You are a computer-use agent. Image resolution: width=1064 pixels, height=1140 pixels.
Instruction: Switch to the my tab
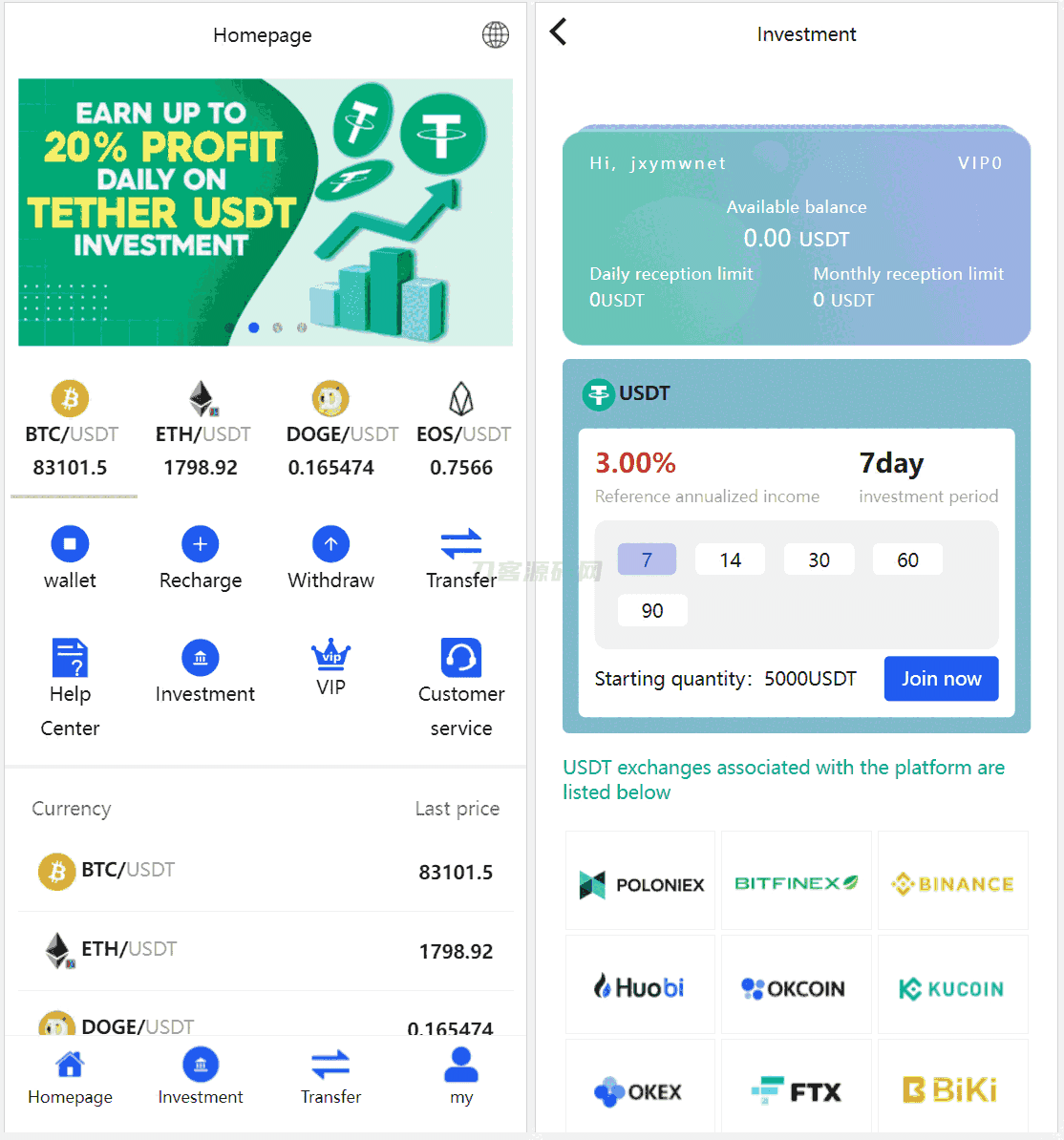[x=460, y=1075]
